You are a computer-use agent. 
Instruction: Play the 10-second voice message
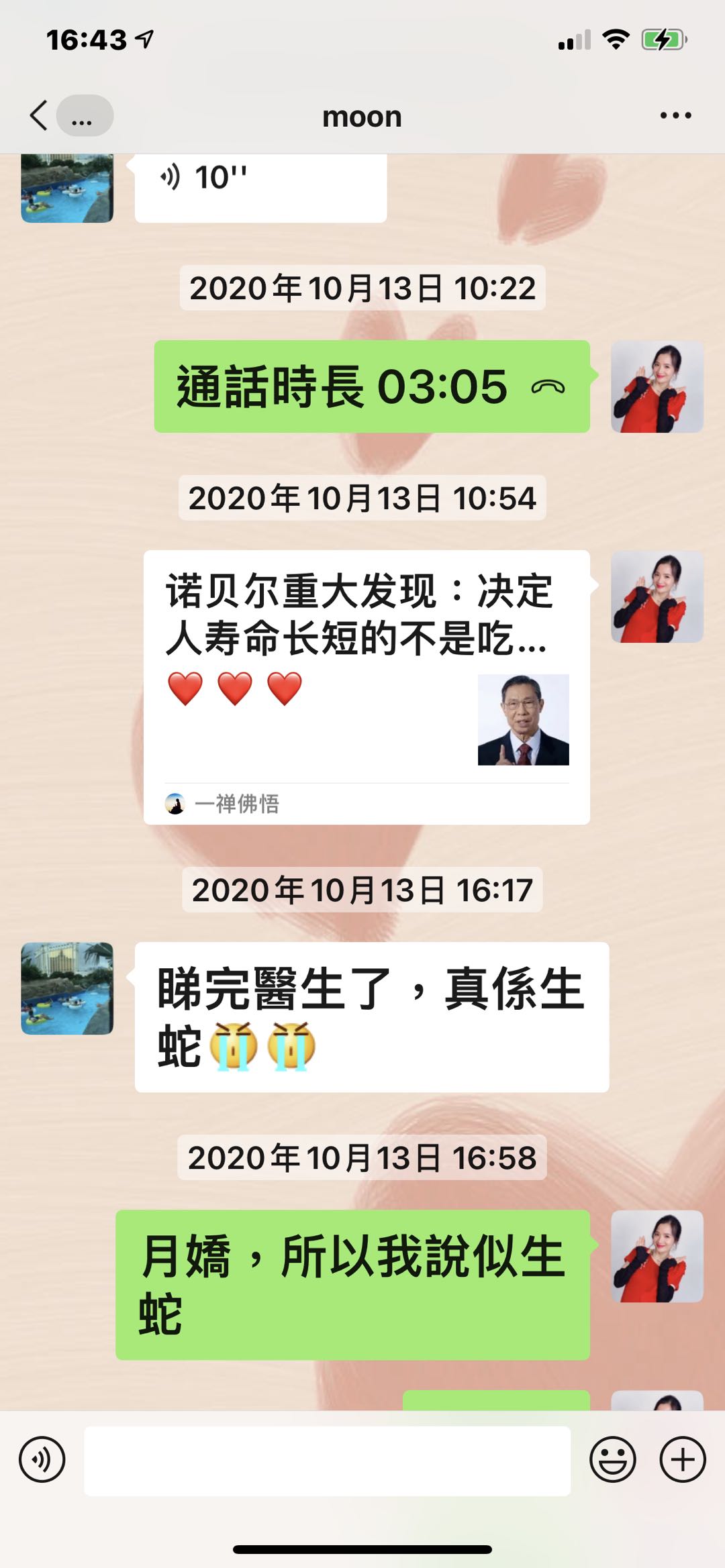point(260,182)
